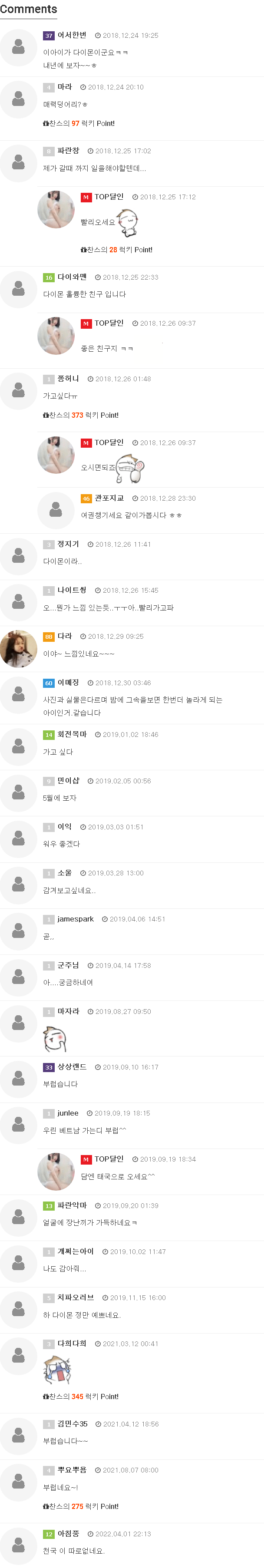Screen dimensions: 264x1568
Task: Open commenter 아침쭝's username
Action: (68, 1533)
